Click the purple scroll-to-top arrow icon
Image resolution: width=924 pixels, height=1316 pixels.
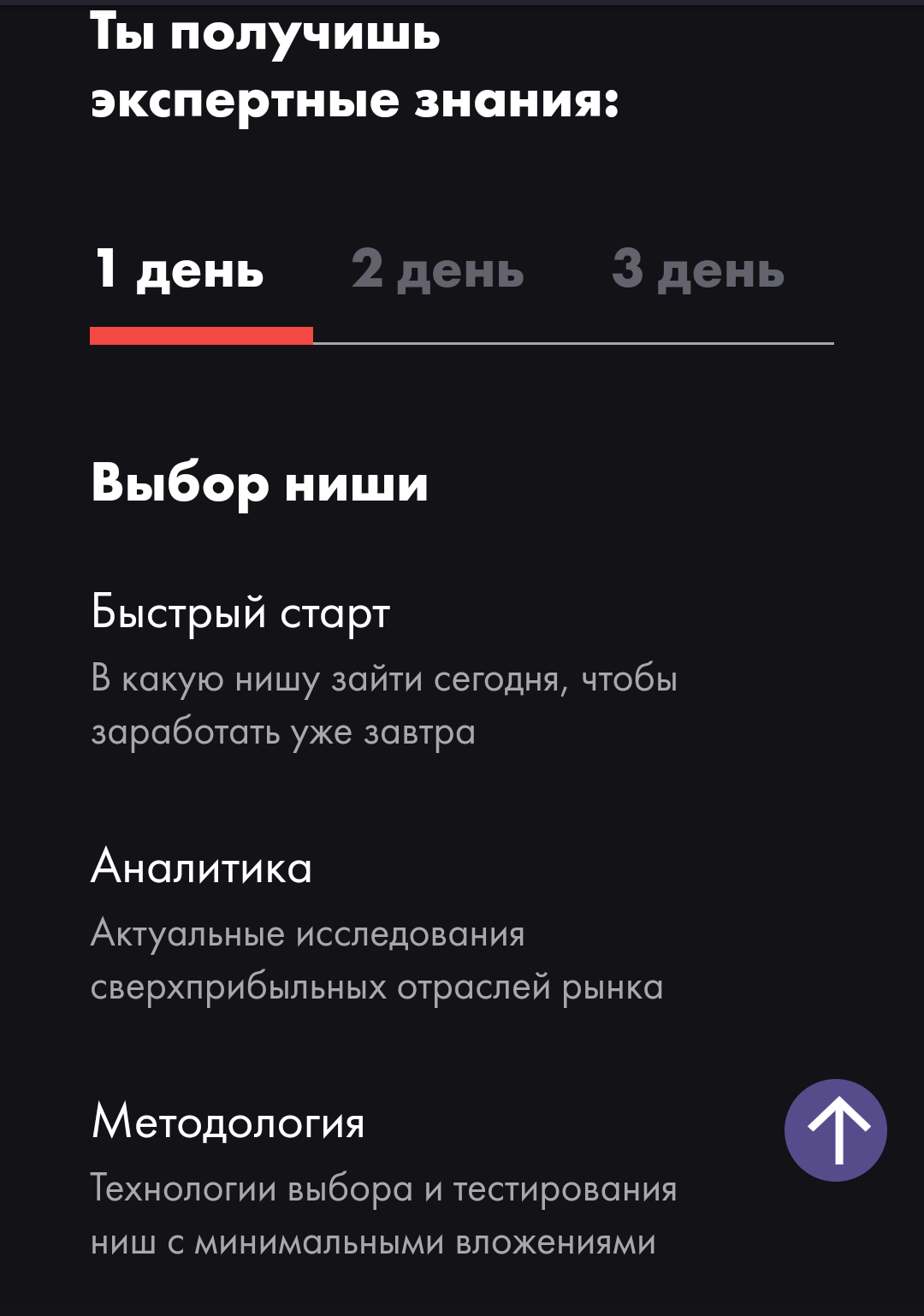pos(834,1129)
